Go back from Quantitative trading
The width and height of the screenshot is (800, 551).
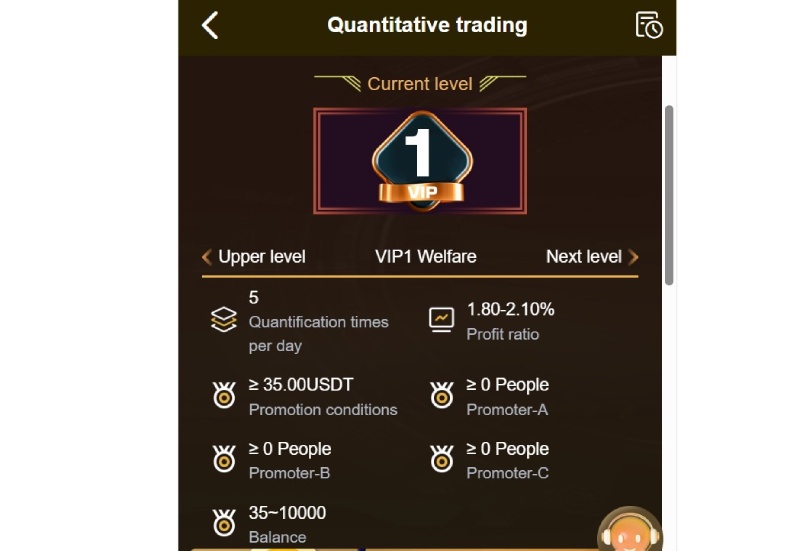pos(210,25)
